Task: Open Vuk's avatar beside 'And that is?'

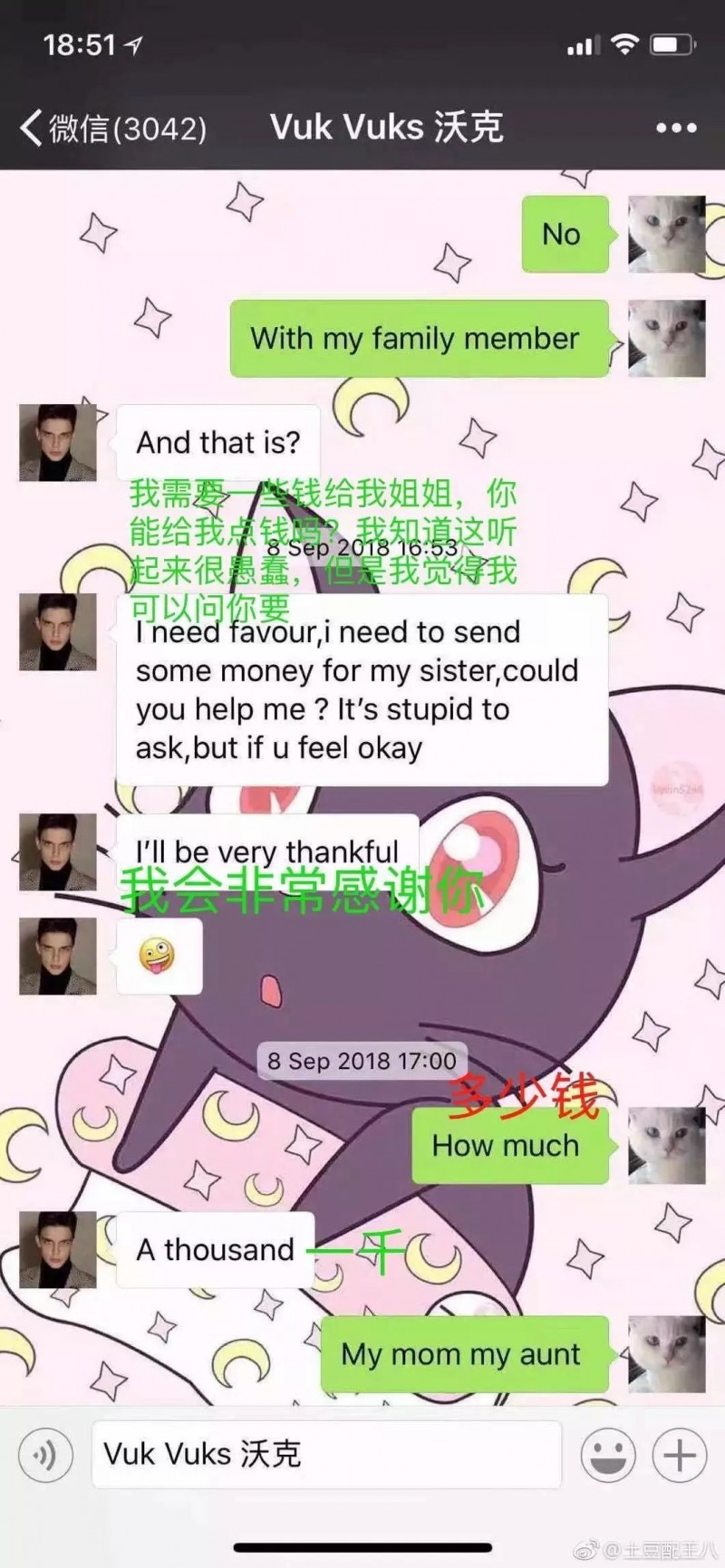Action: 58,443
